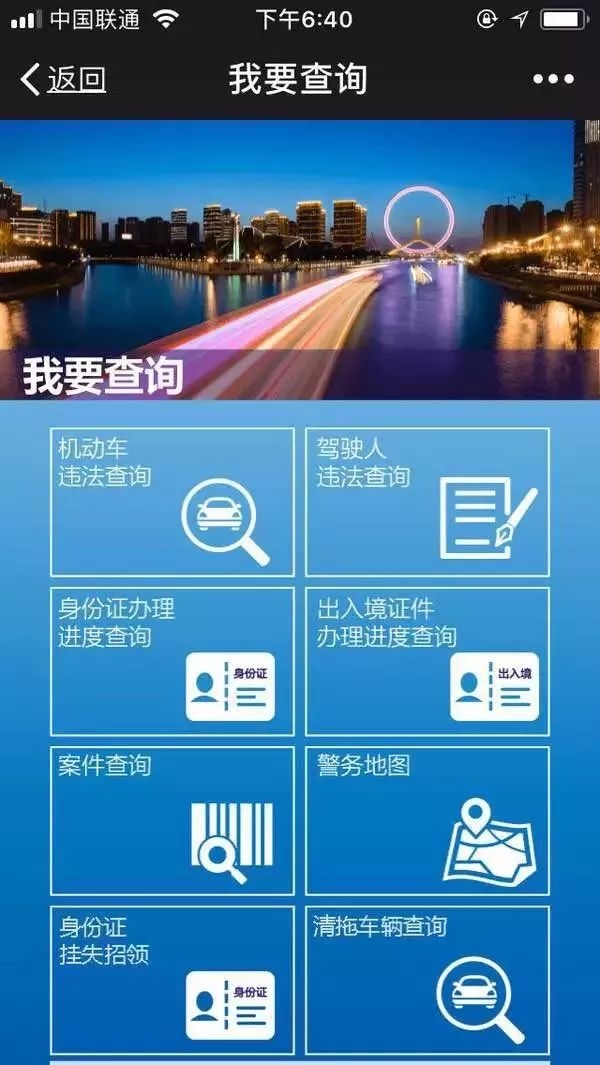Open the 警务地图 tile

click(x=427, y=820)
